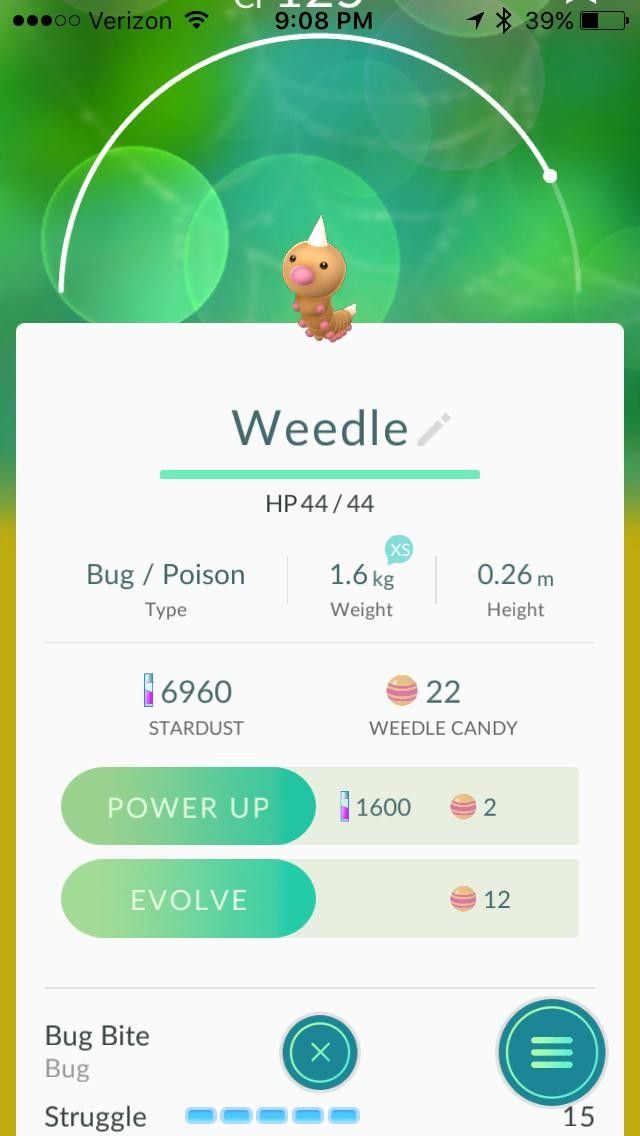640x1136 pixels.
Task: Evolve Weedle with 12 candy
Action: (189, 899)
